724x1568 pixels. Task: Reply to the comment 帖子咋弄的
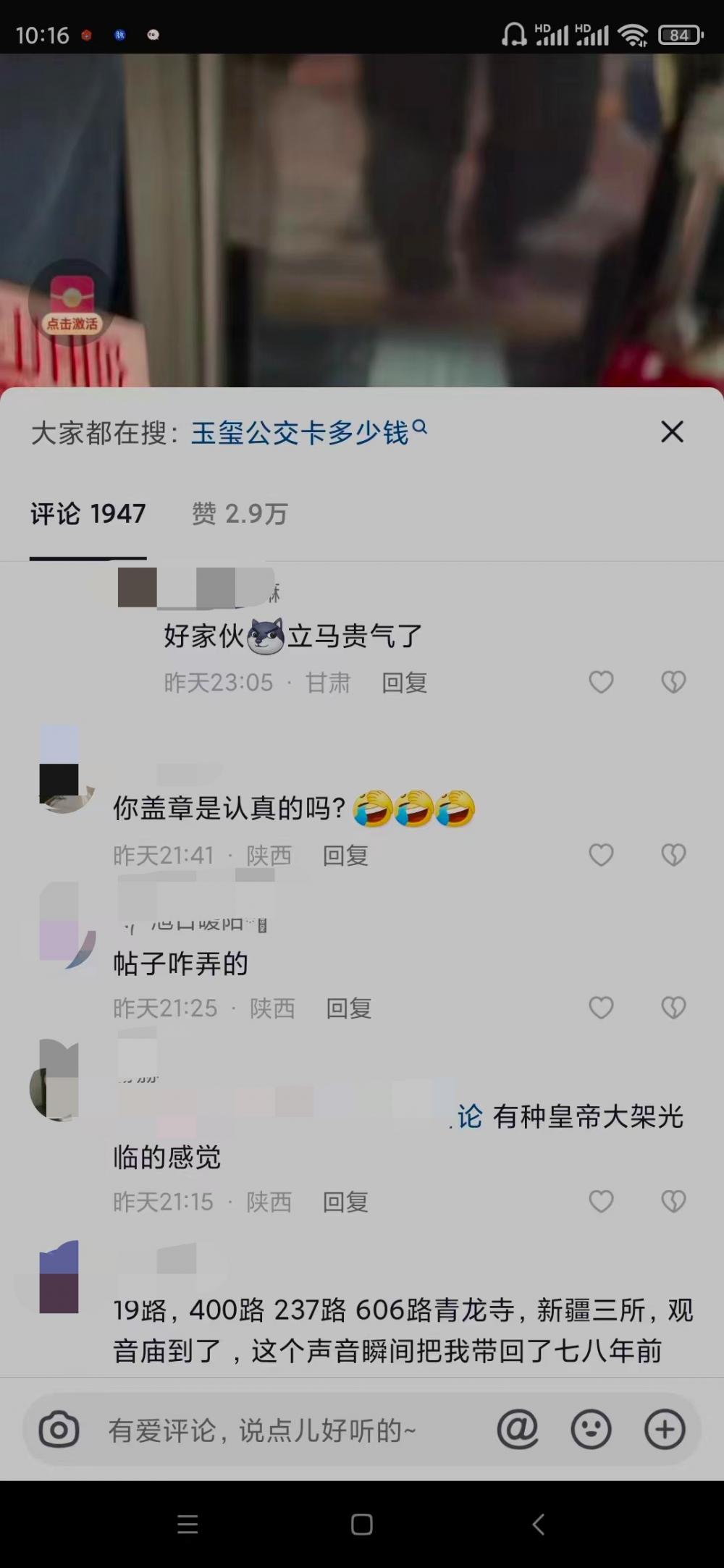[x=348, y=1008]
